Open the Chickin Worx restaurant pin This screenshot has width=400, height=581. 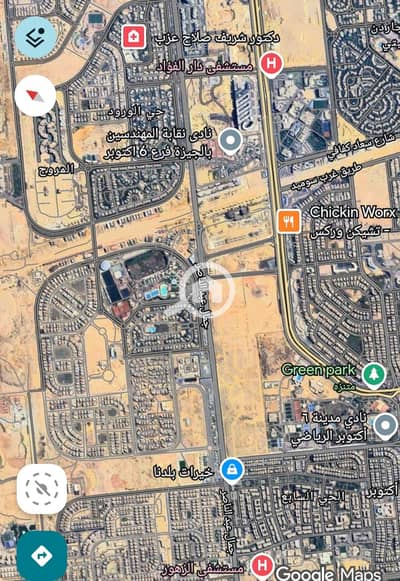(x=289, y=221)
